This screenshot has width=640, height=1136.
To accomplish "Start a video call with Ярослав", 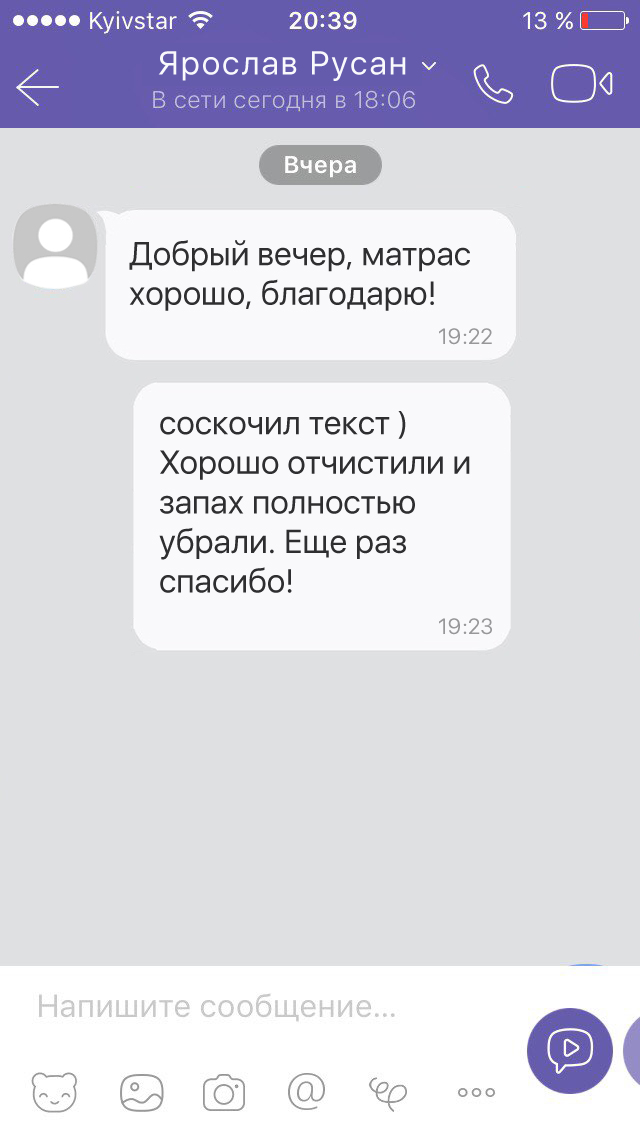I will click(581, 84).
